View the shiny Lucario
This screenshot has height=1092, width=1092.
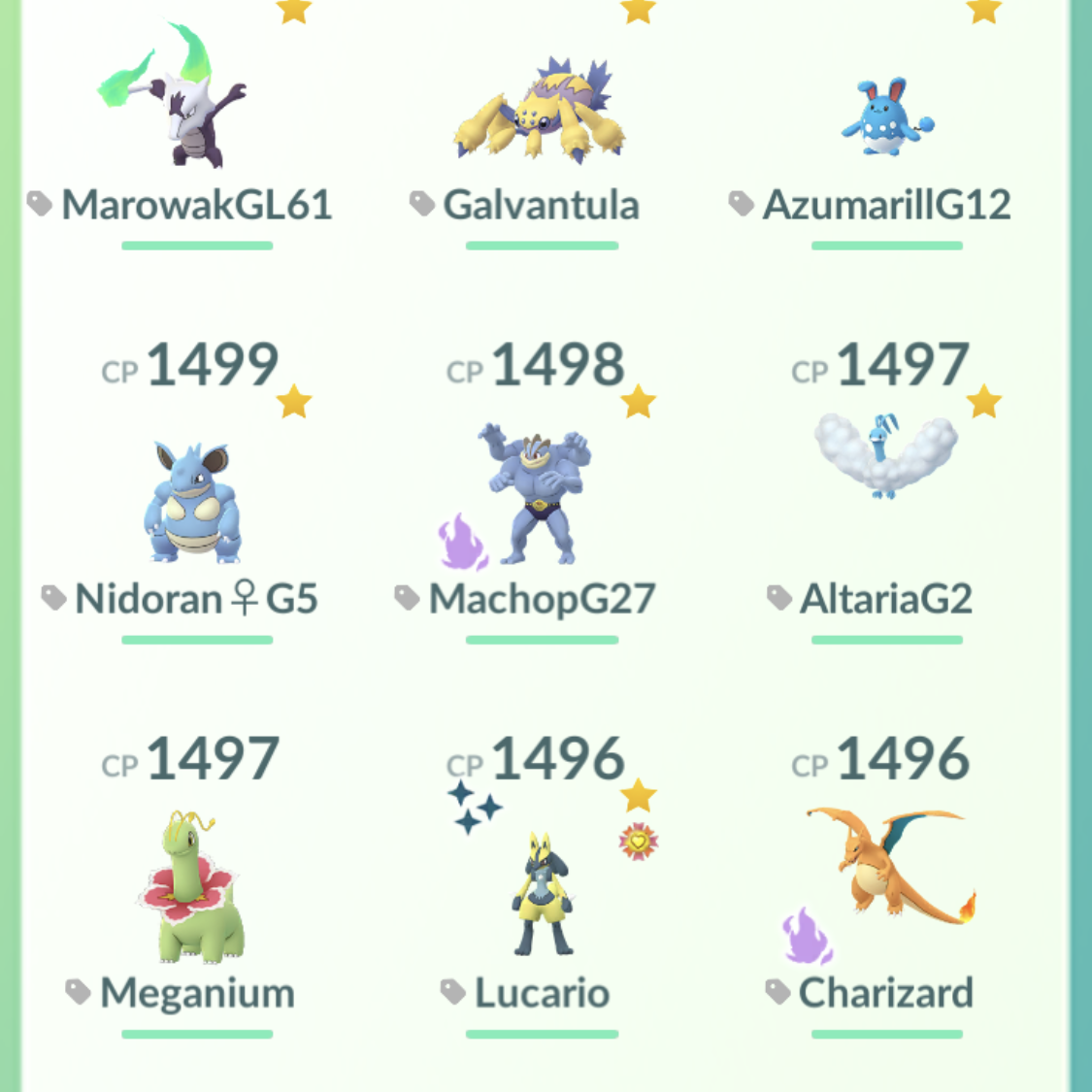pos(541,893)
